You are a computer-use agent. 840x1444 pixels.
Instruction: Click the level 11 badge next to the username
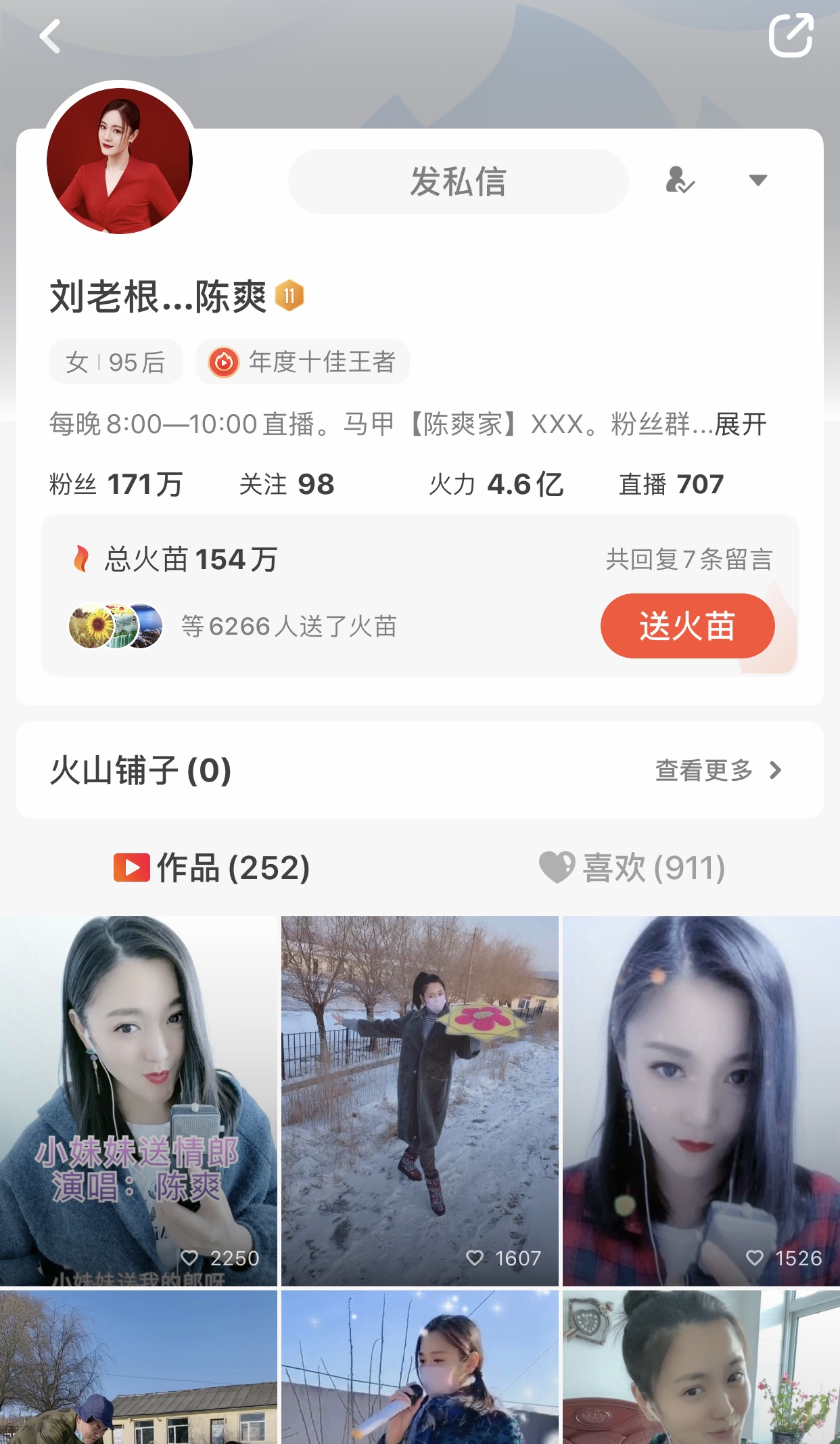[291, 296]
